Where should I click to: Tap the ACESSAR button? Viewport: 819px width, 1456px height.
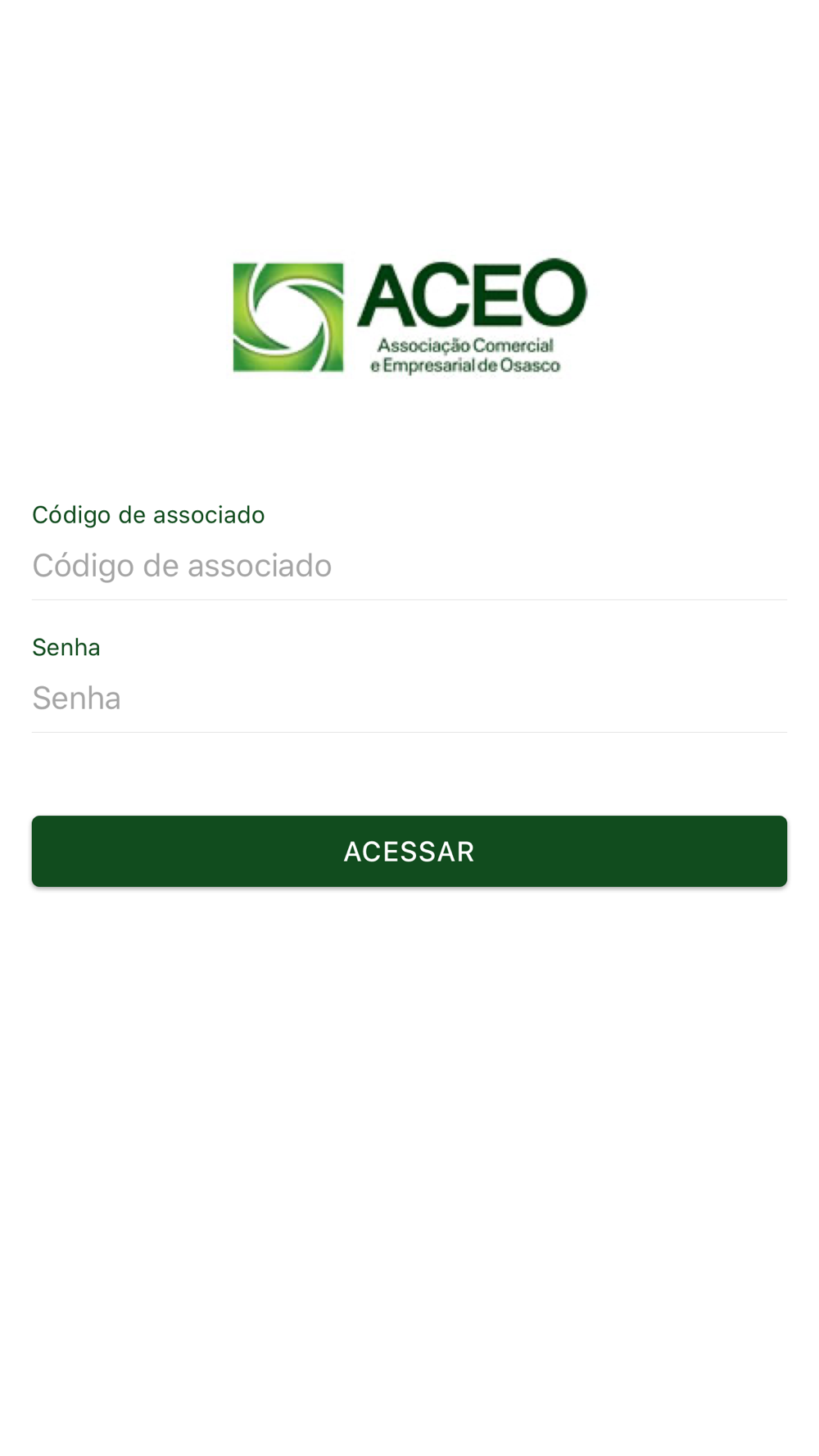tap(409, 852)
